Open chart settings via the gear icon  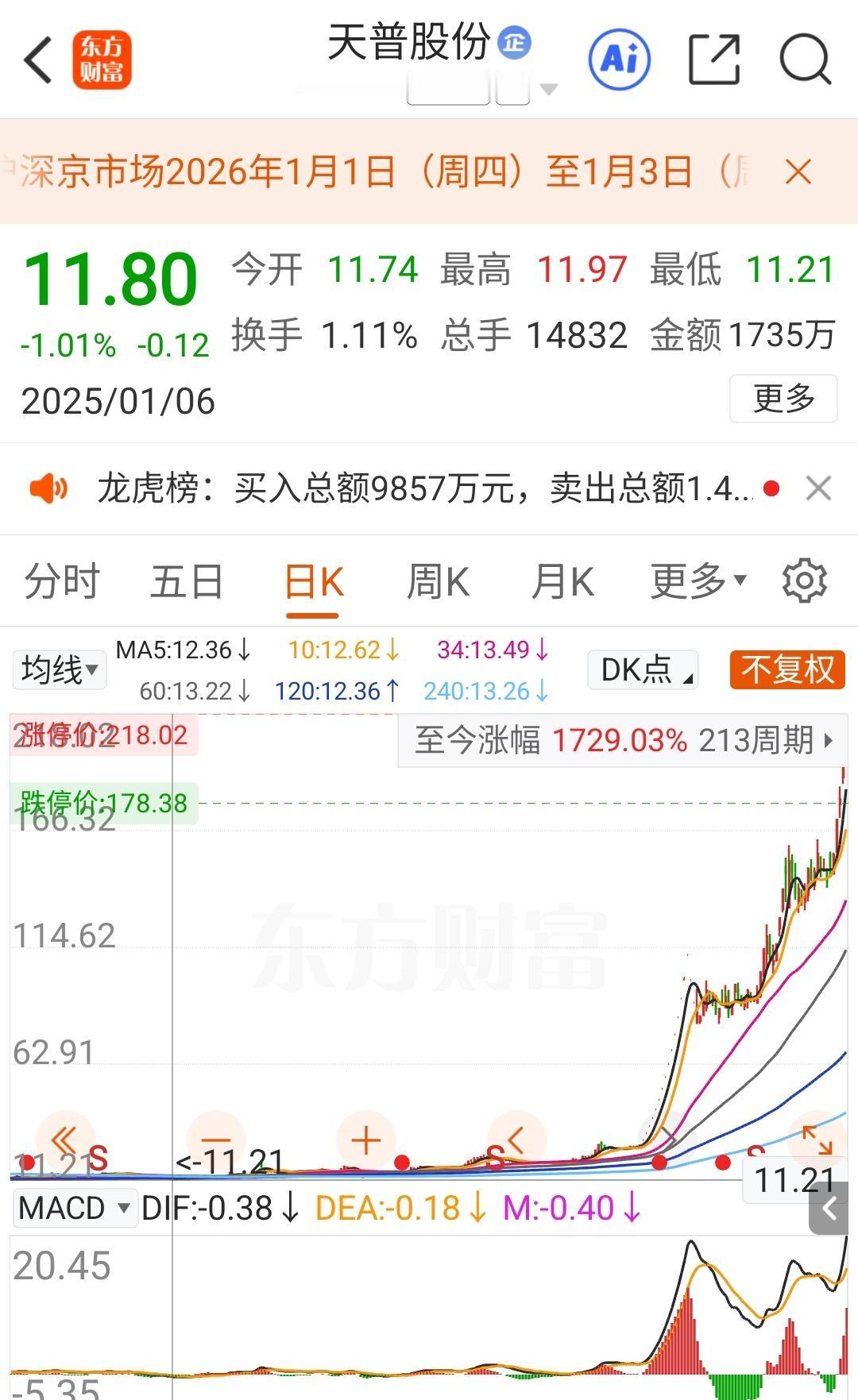tap(805, 580)
